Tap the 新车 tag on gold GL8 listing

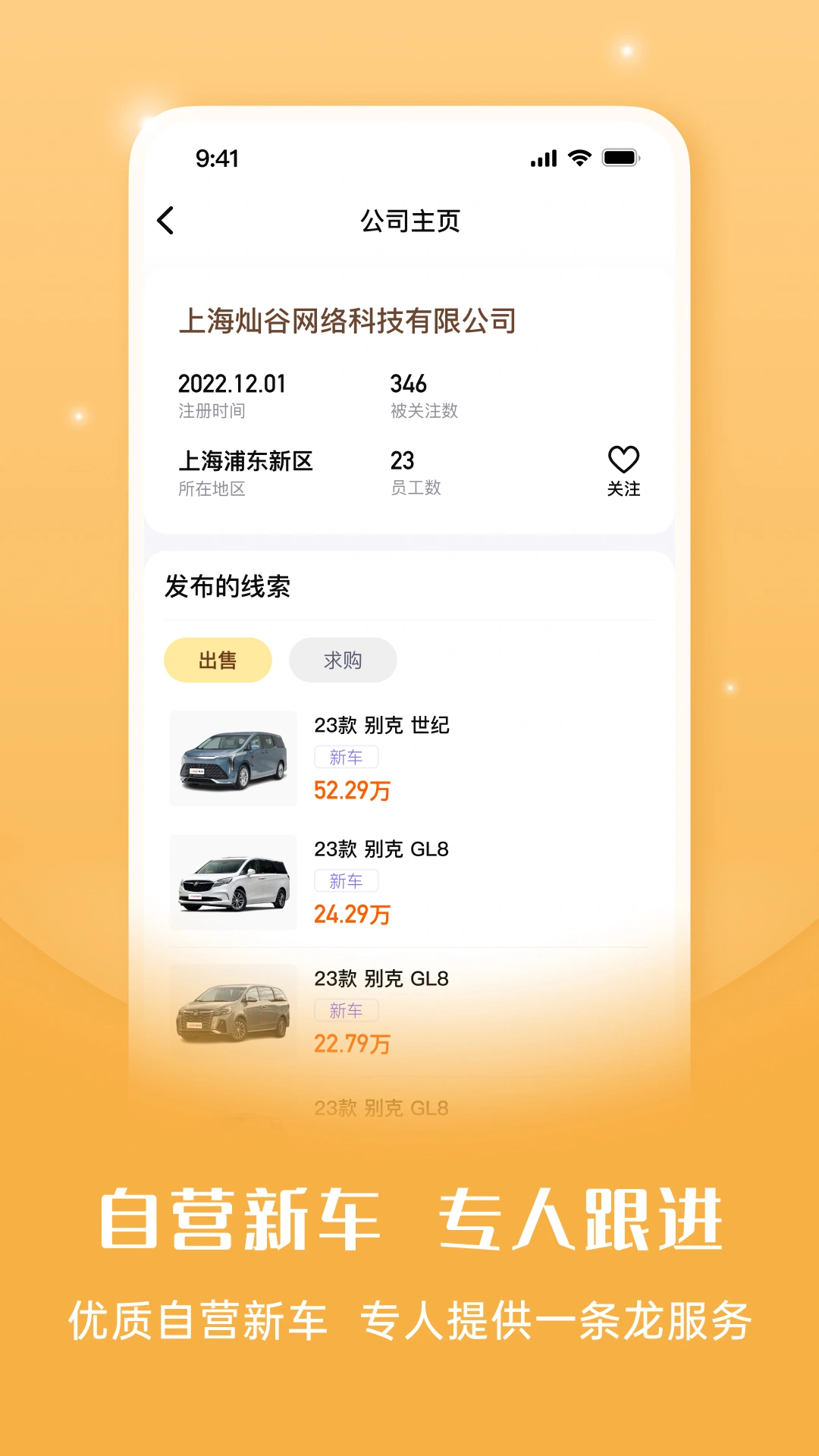coord(345,1010)
